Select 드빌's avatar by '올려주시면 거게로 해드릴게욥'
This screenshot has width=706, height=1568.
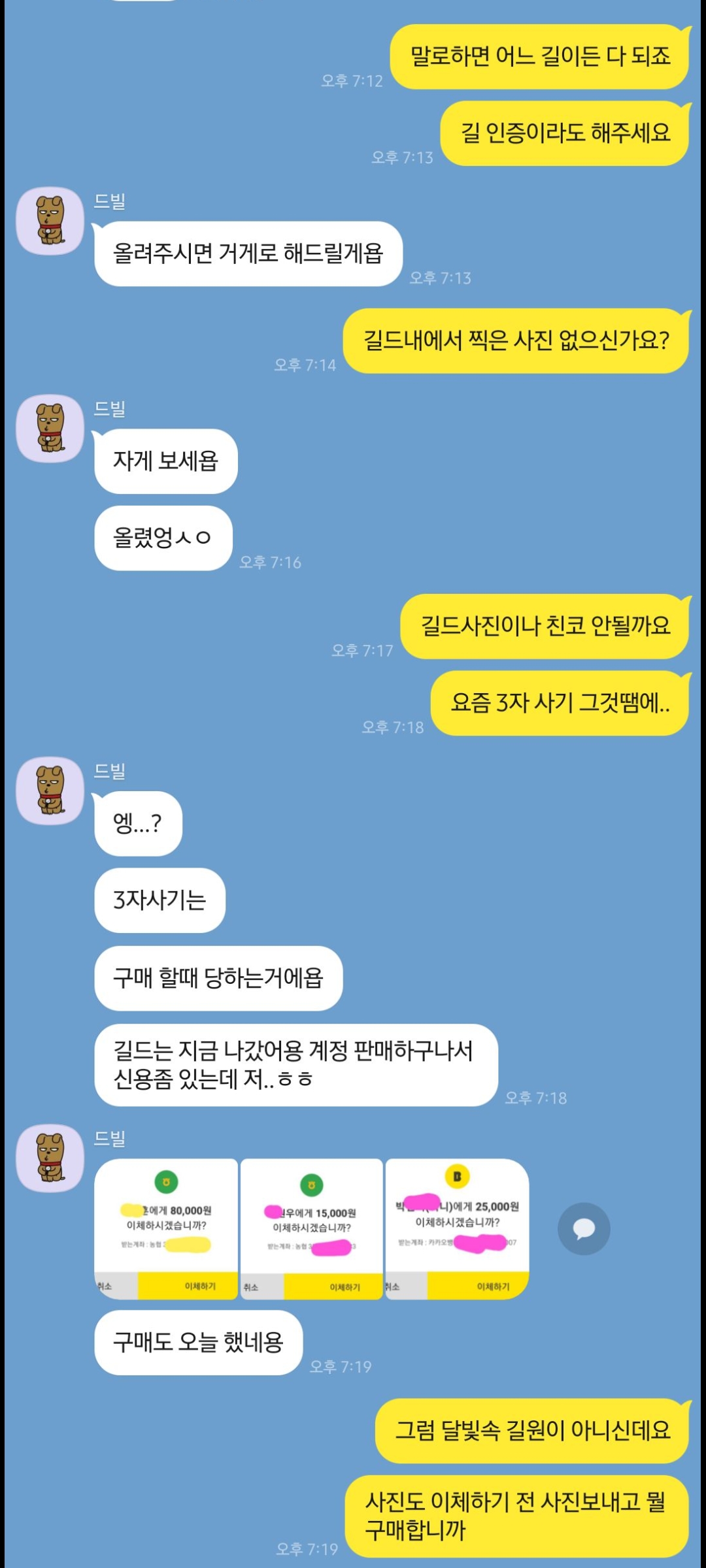click(50, 221)
